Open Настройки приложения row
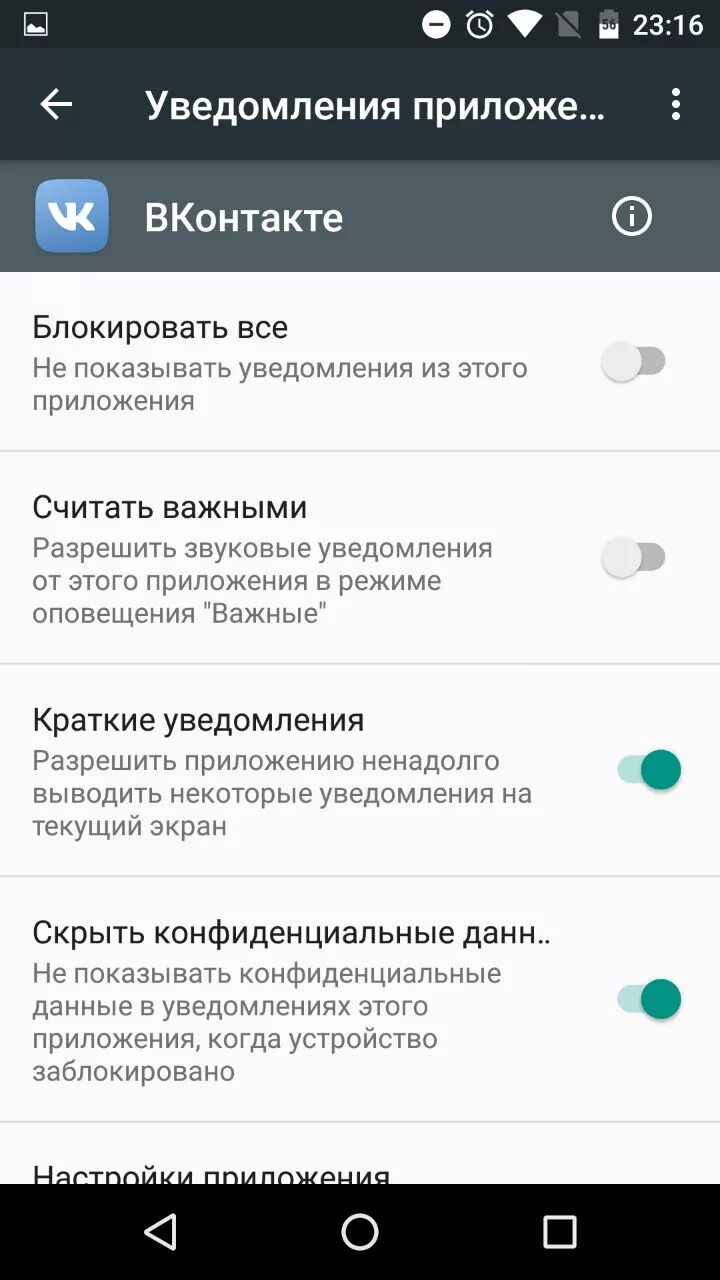This screenshot has width=720, height=1280. [212, 1172]
